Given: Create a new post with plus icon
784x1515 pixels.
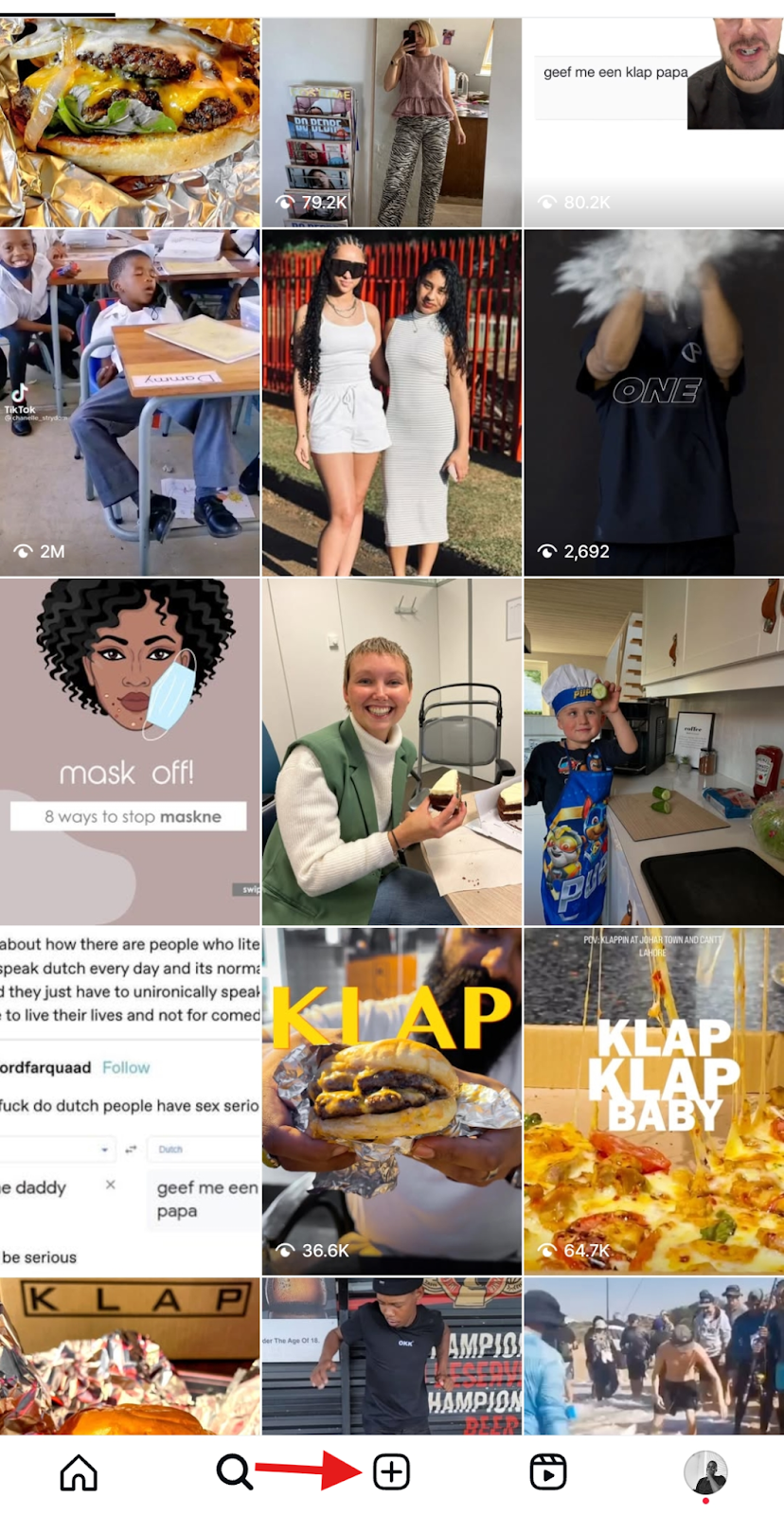Looking at the screenshot, I should [x=391, y=1472].
